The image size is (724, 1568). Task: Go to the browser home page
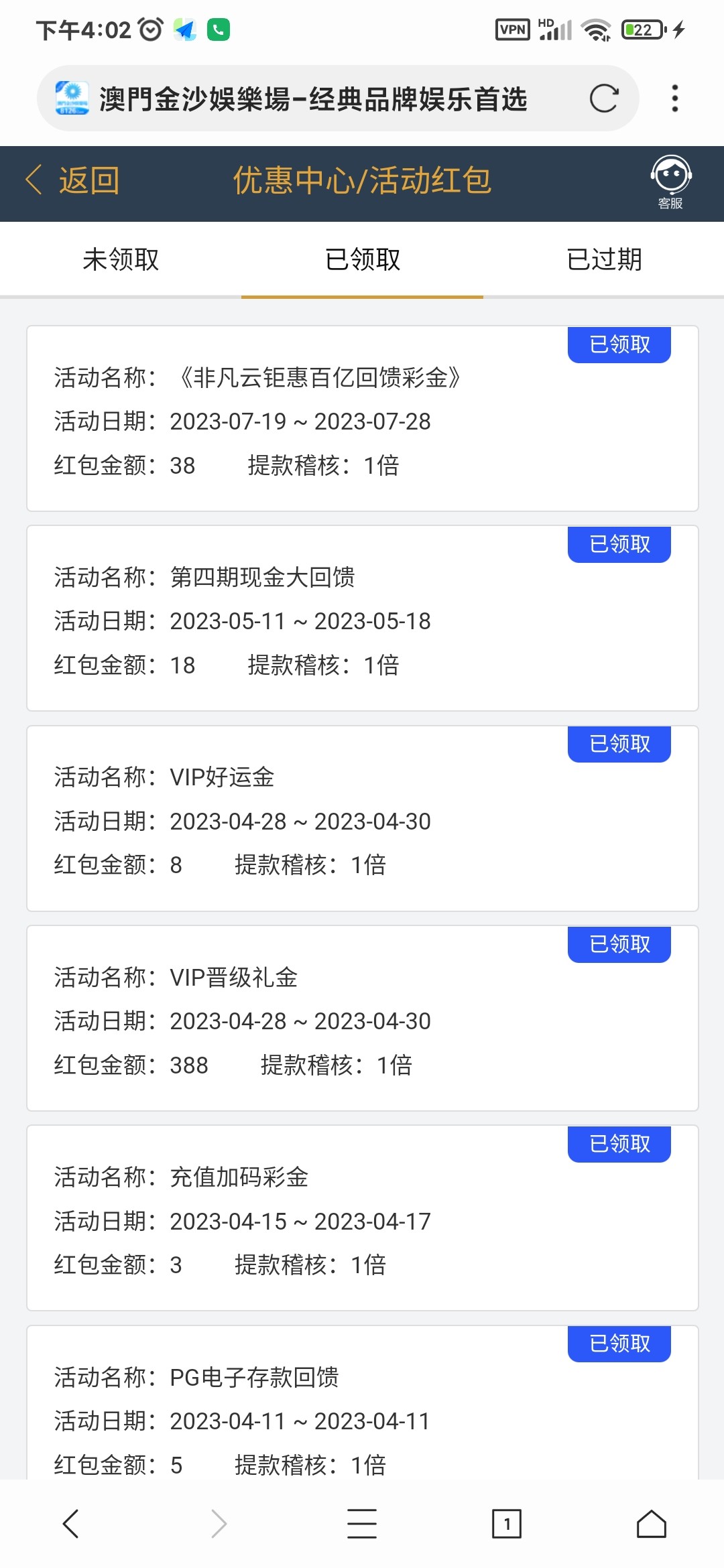pyautogui.click(x=651, y=1524)
